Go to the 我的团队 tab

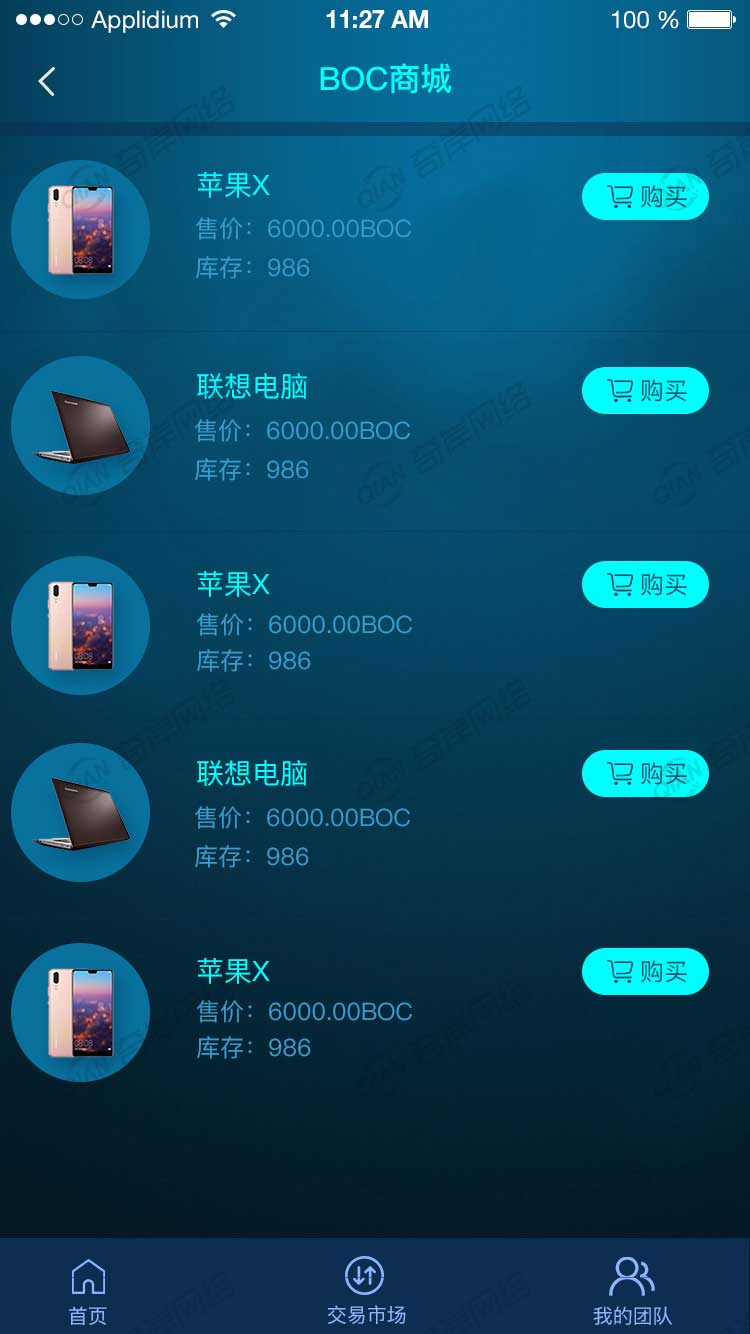point(632,1290)
